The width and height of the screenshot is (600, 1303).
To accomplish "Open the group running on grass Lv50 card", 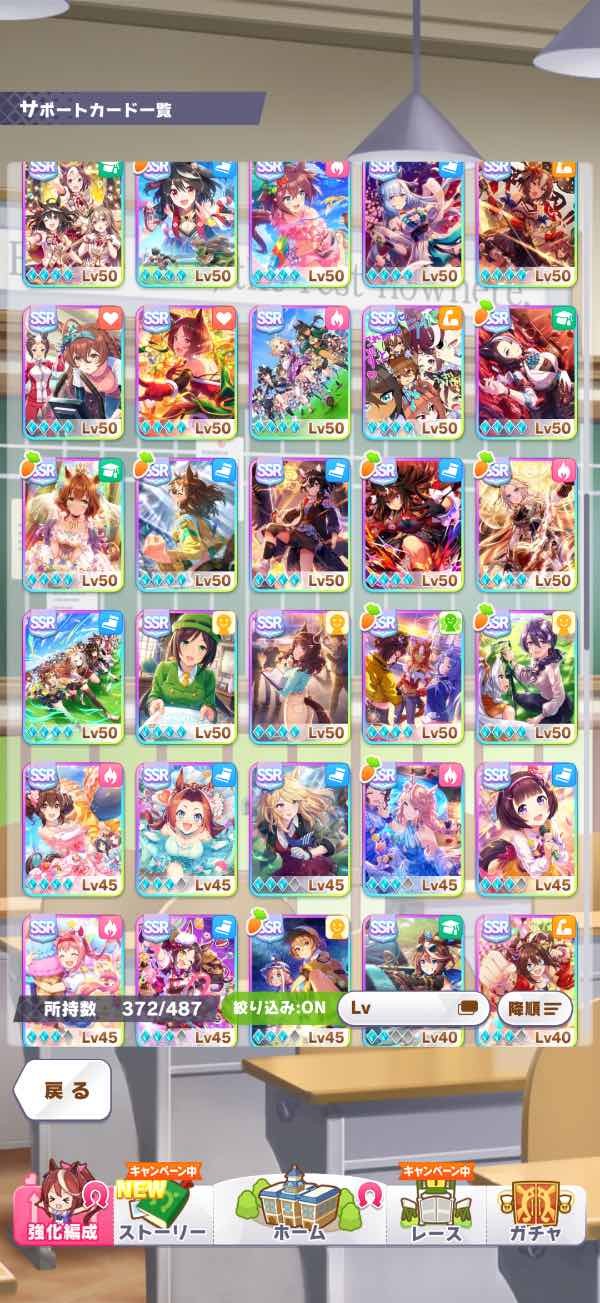I will pyautogui.click(x=72, y=676).
